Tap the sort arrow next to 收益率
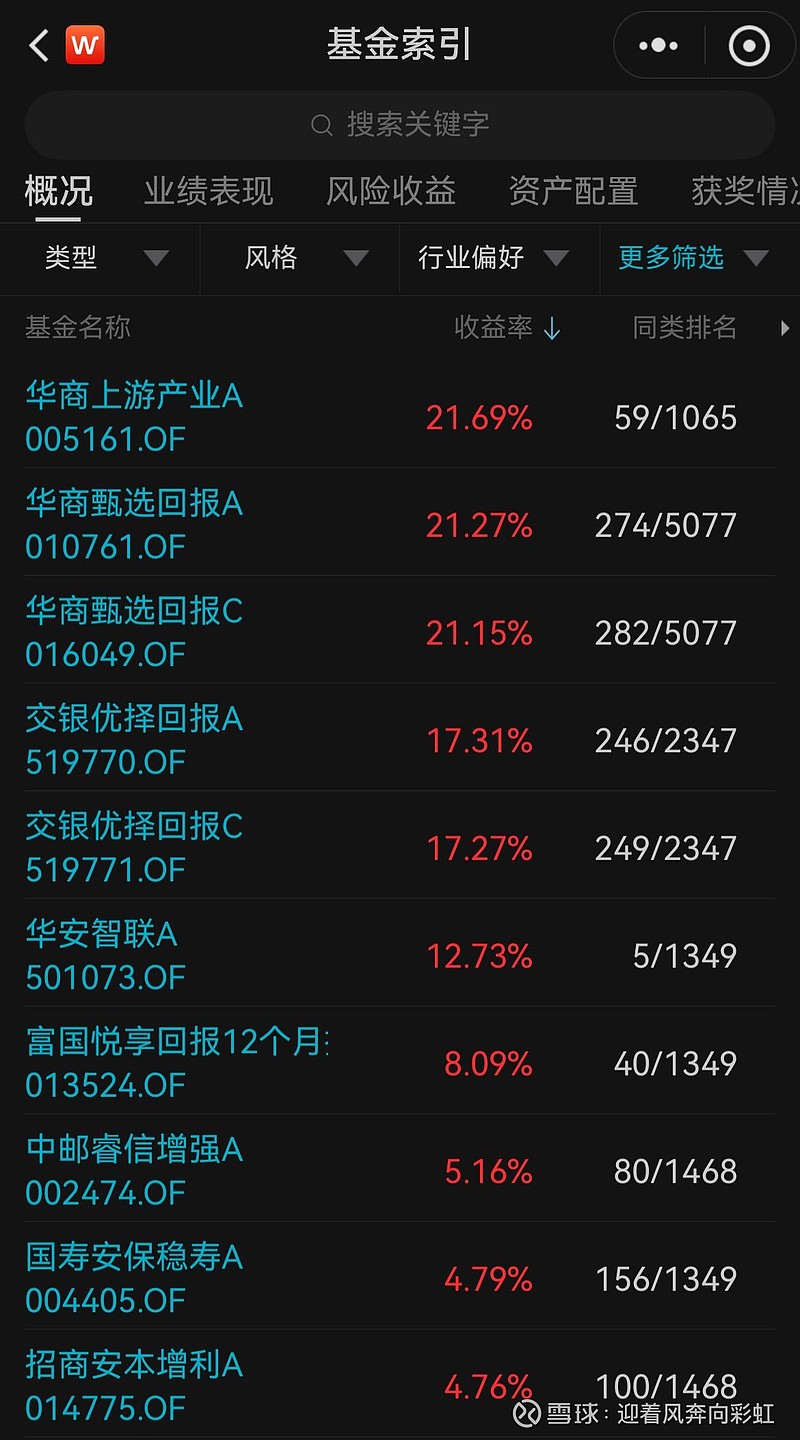The image size is (800, 1440). 551,328
